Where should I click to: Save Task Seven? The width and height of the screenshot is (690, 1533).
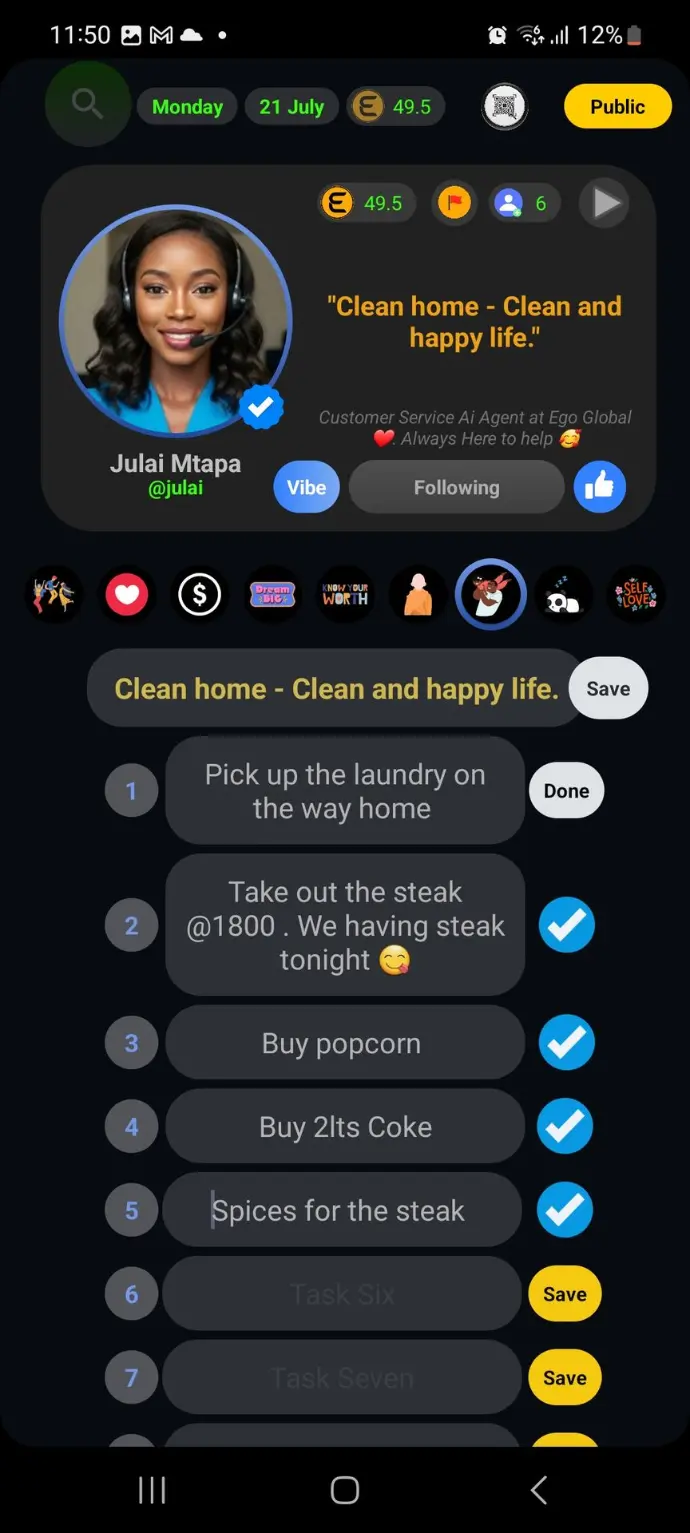(x=564, y=1378)
